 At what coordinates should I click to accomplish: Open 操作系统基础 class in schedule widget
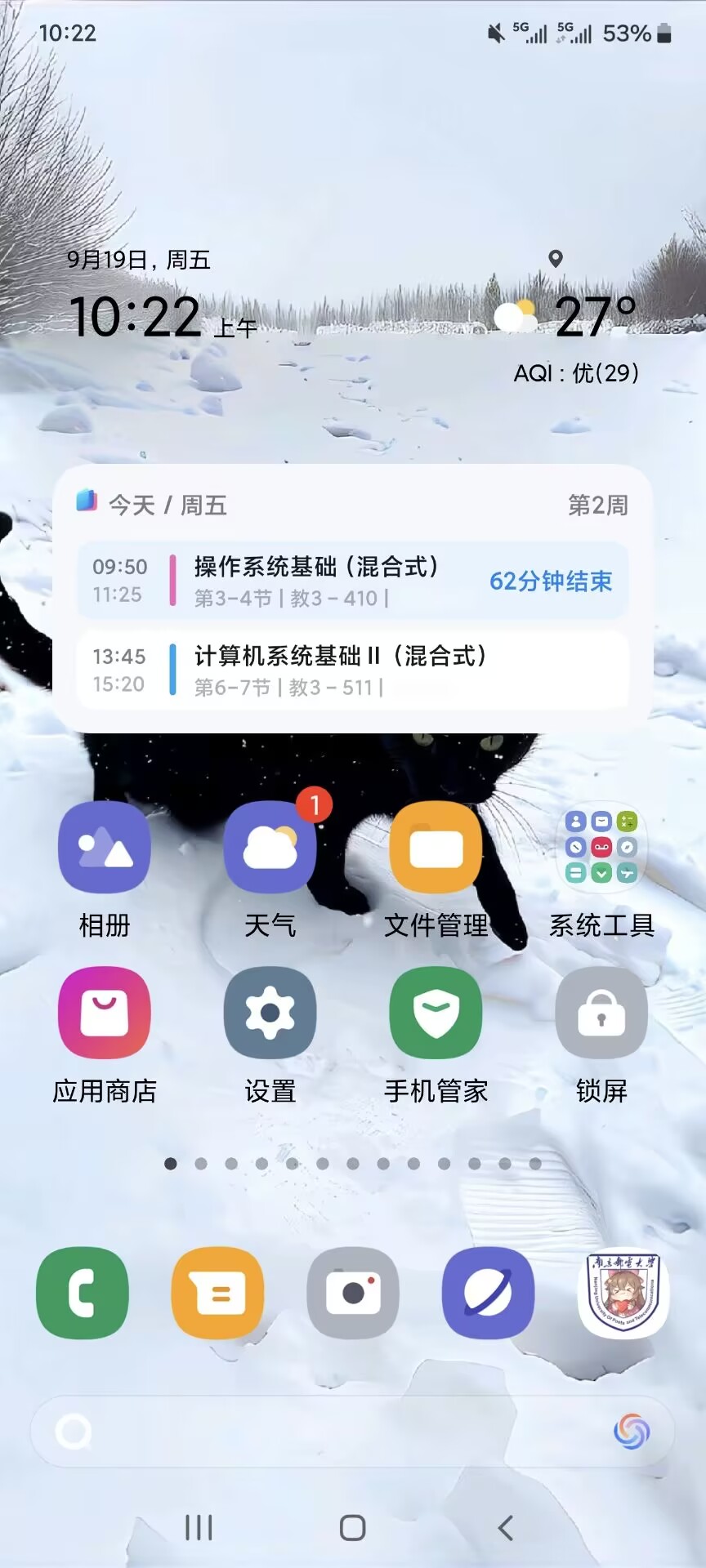[x=351, y=581]
